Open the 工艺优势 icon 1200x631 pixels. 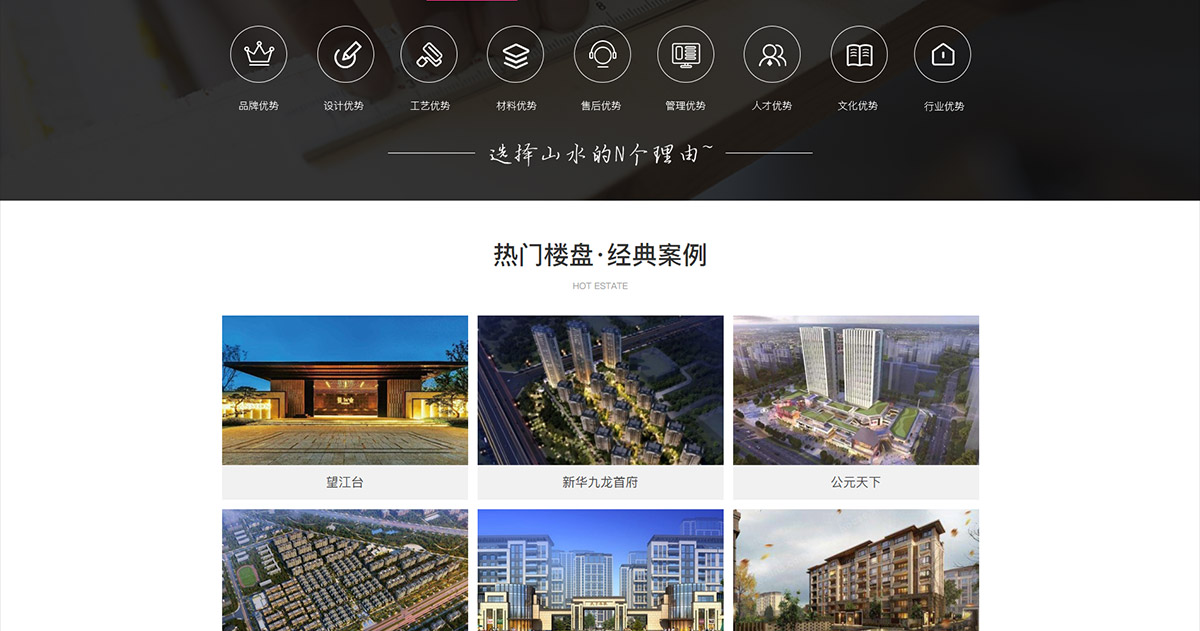pyautogui.click(x=429, y=54)
